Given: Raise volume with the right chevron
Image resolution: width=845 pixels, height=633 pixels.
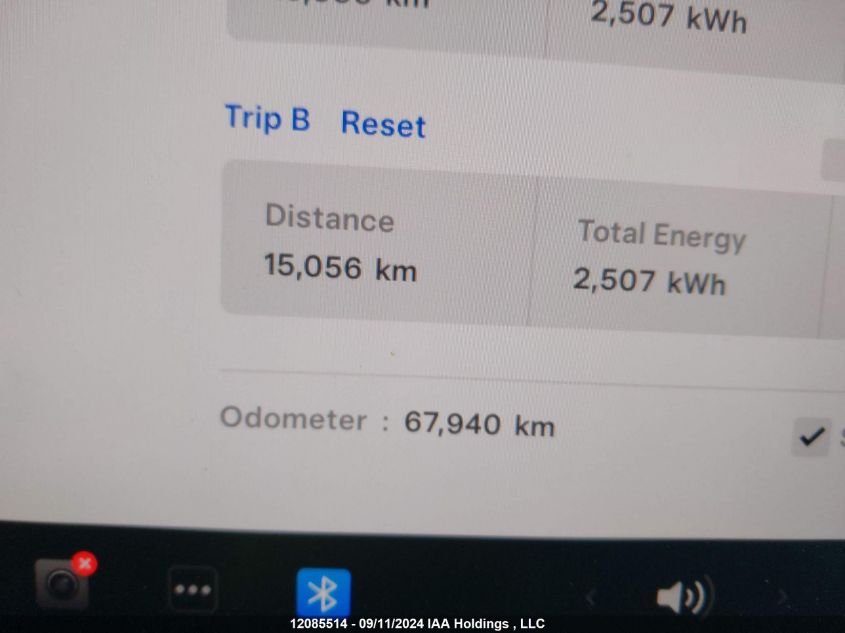Looking at the screenshot, I should (783, 599).
